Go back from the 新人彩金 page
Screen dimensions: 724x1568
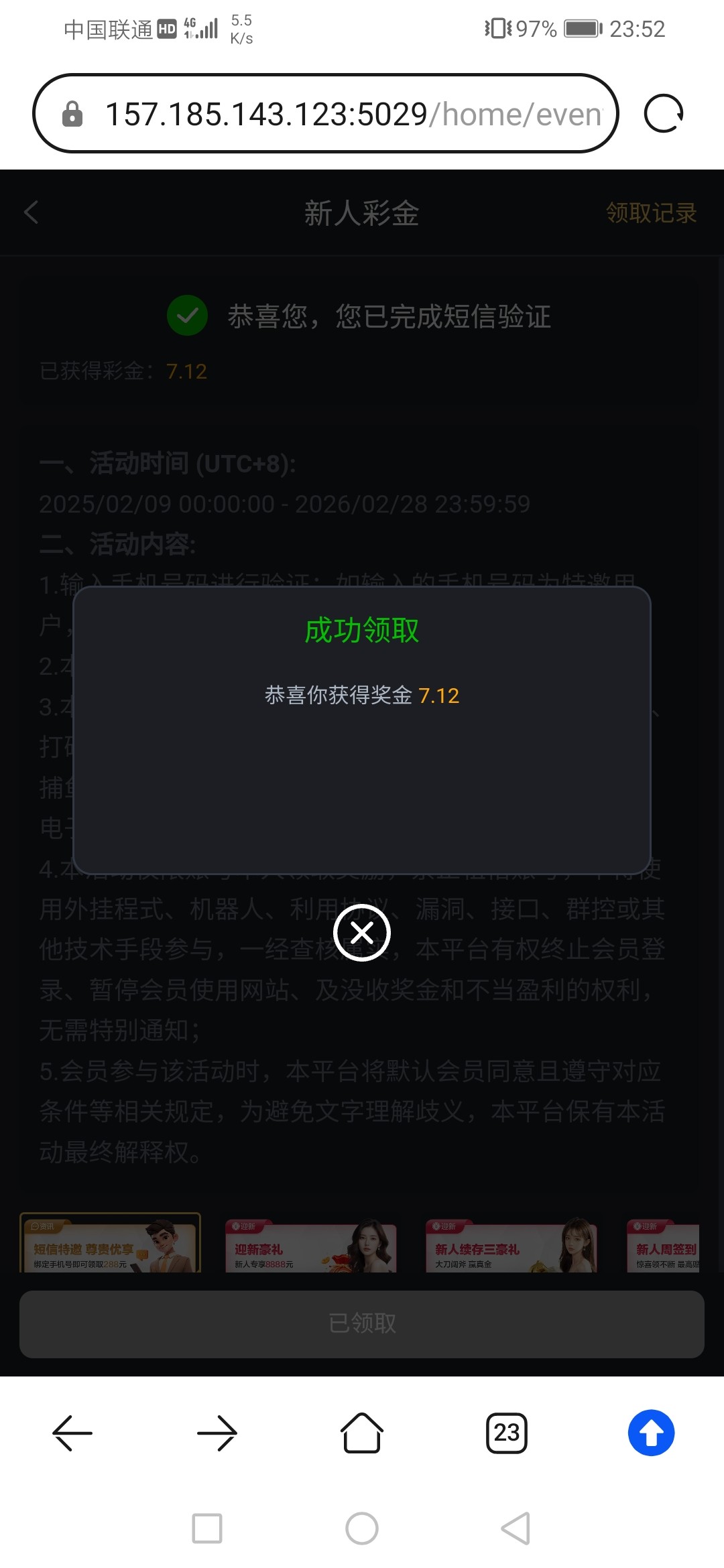[32, 212]
